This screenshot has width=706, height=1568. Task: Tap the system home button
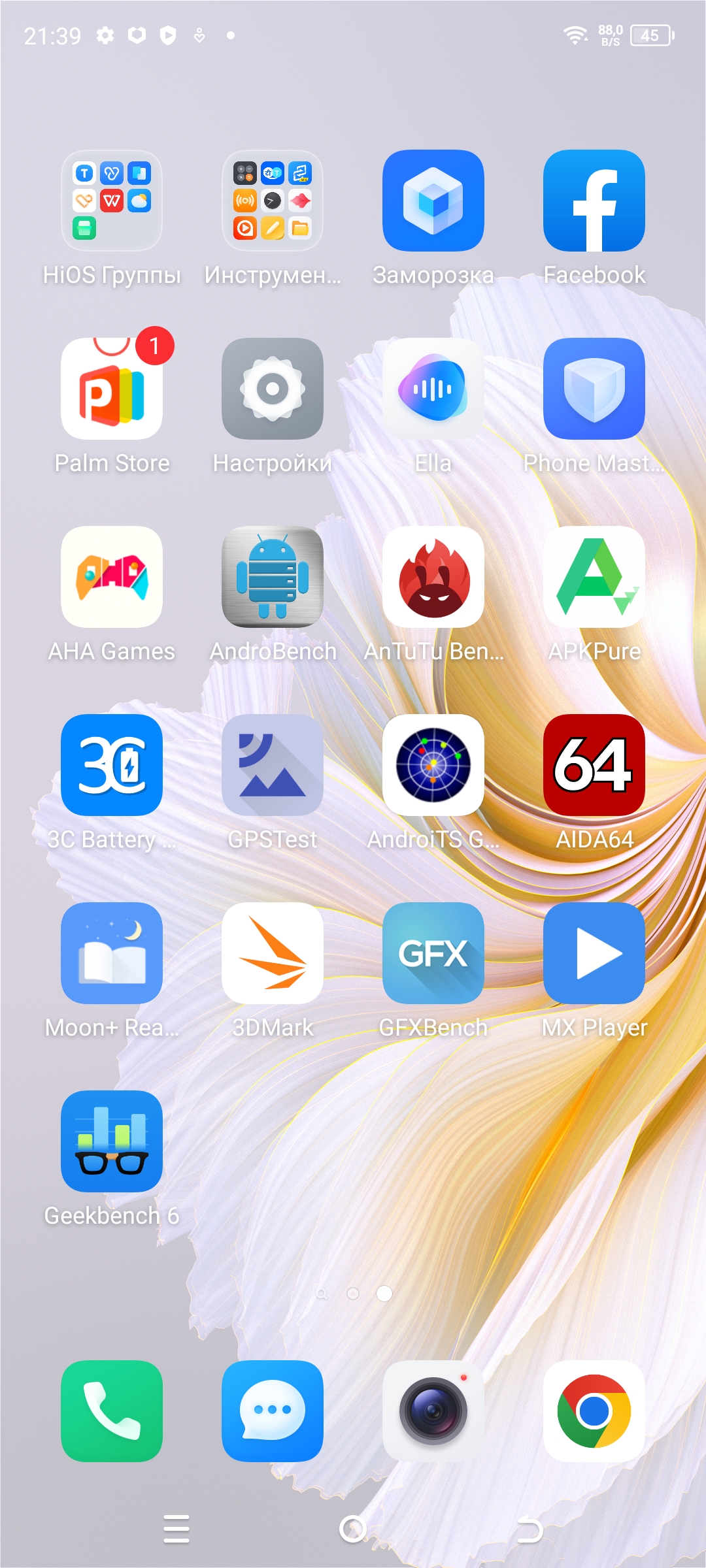(x=353, y=1529)
